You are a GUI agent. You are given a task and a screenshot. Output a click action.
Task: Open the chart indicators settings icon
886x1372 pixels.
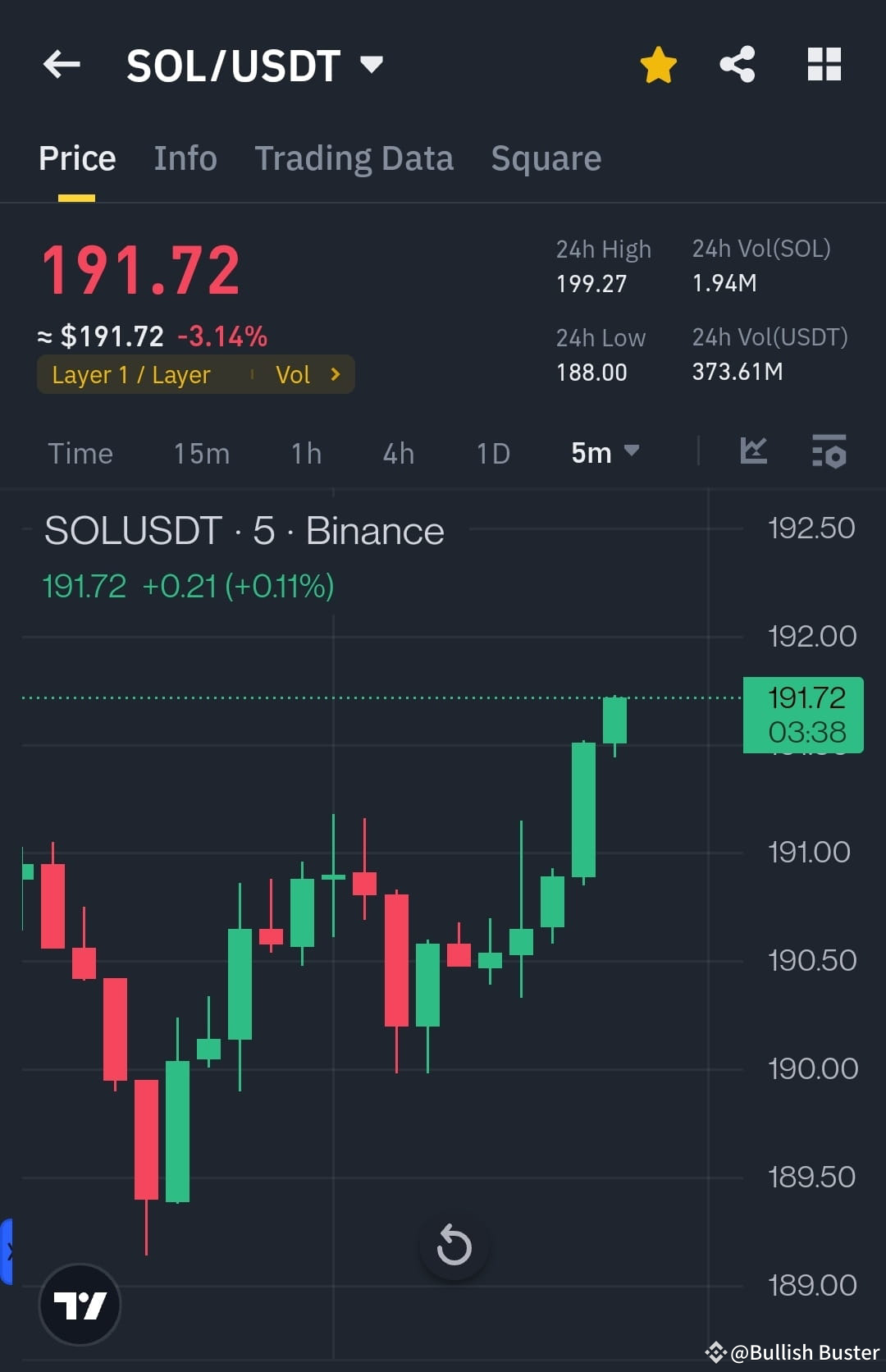(829, 452)
